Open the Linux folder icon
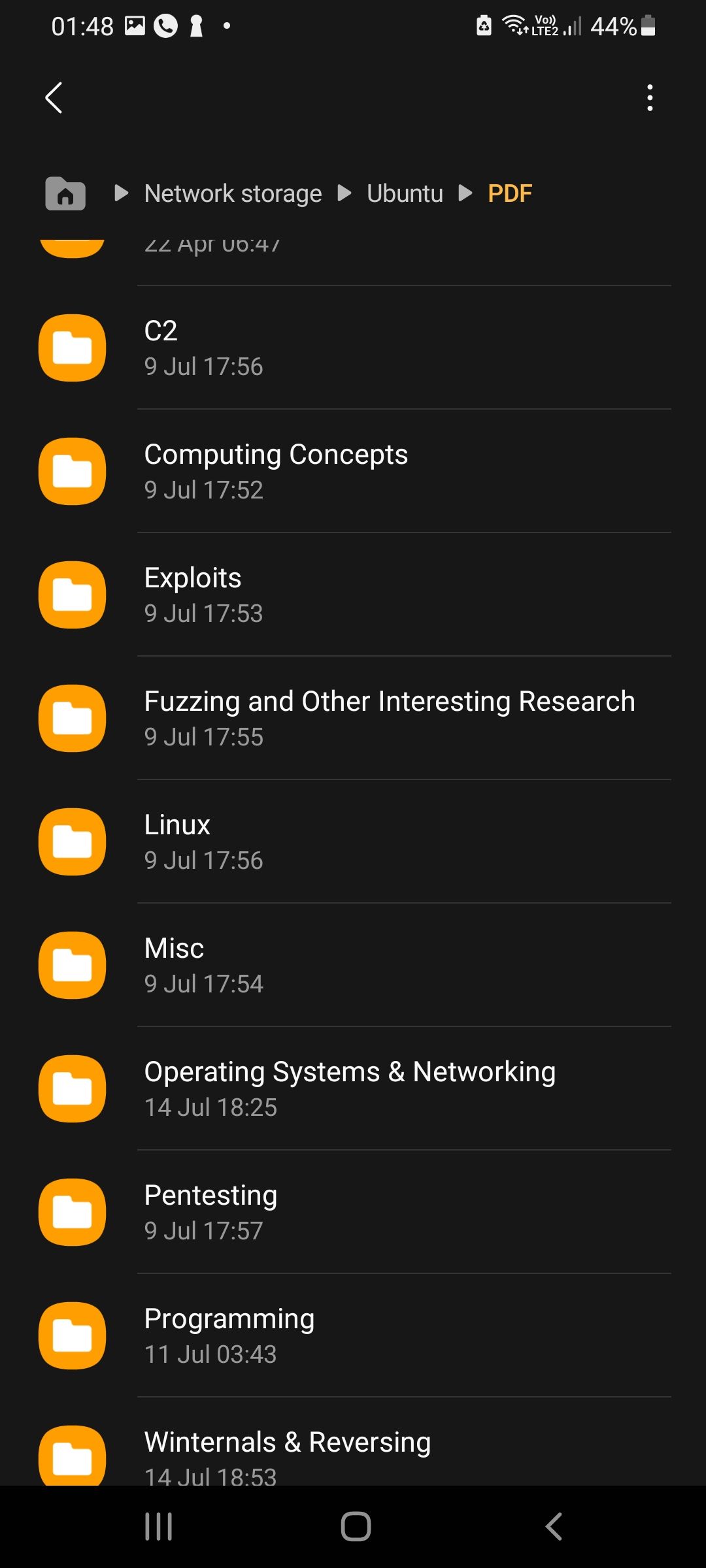 pyautogui.click(x=72, y=841)
